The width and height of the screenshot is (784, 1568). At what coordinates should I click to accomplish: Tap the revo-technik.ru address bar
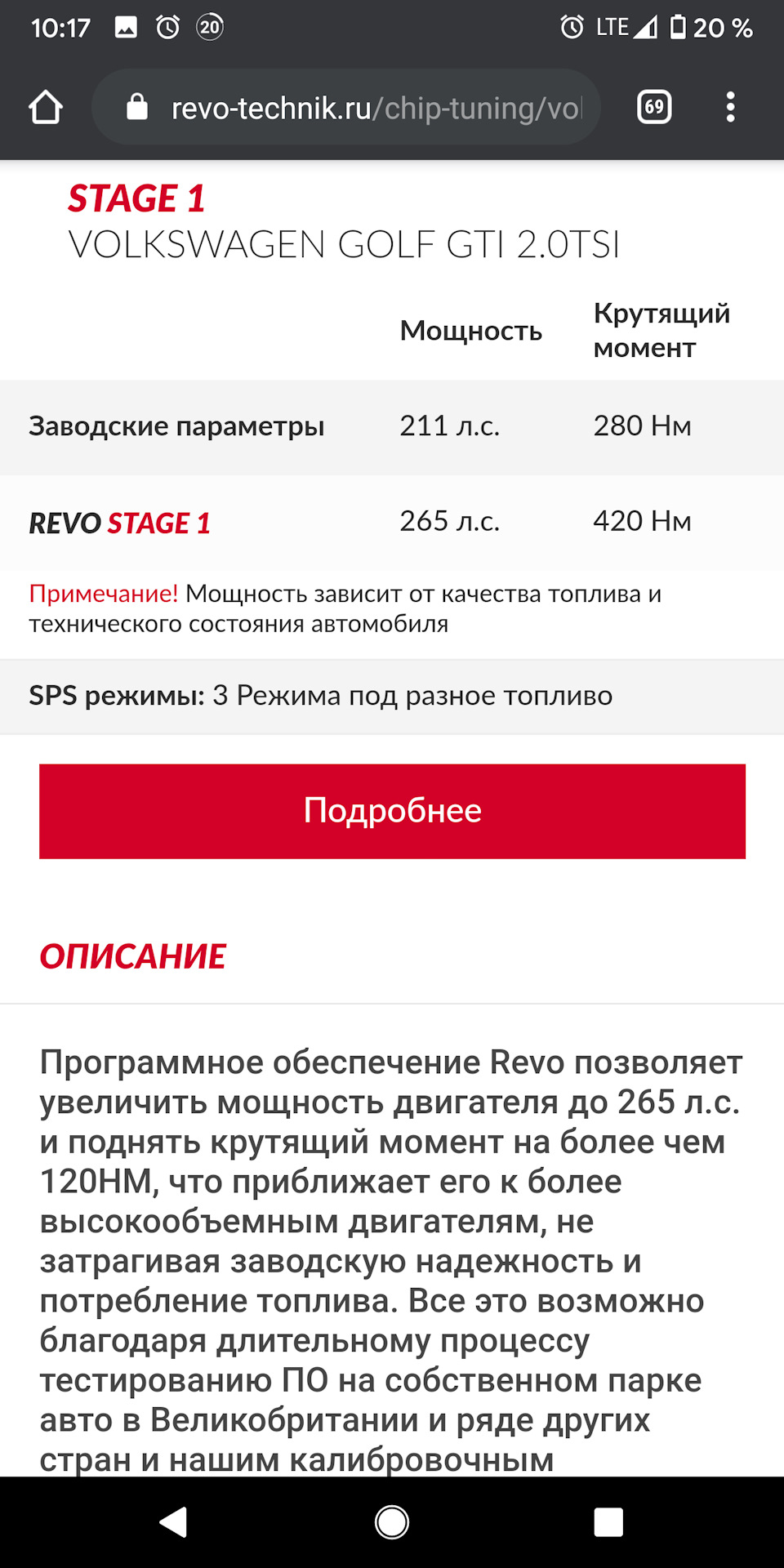click(x=359, y=108)
